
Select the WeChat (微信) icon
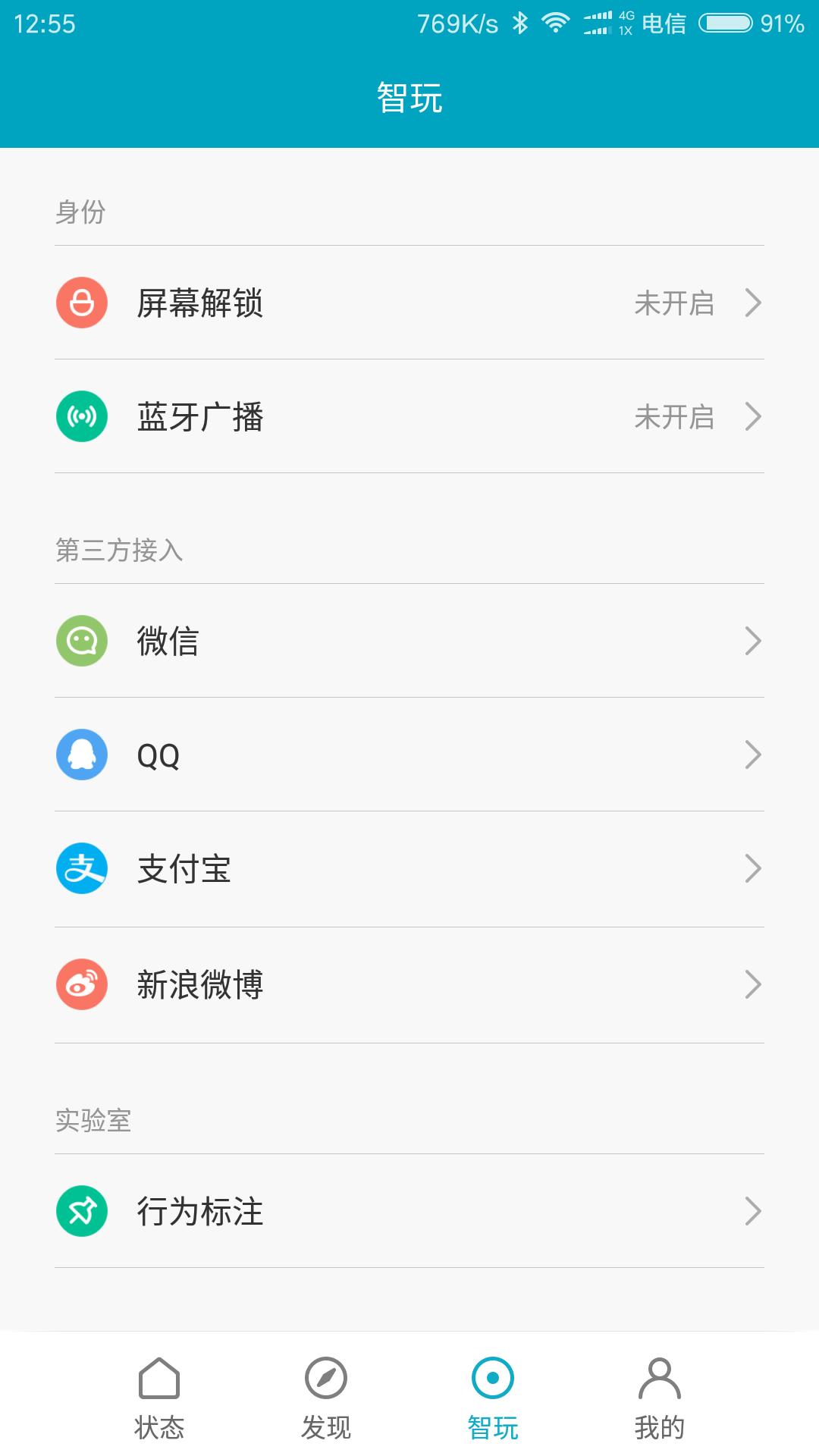coord(81,641)
